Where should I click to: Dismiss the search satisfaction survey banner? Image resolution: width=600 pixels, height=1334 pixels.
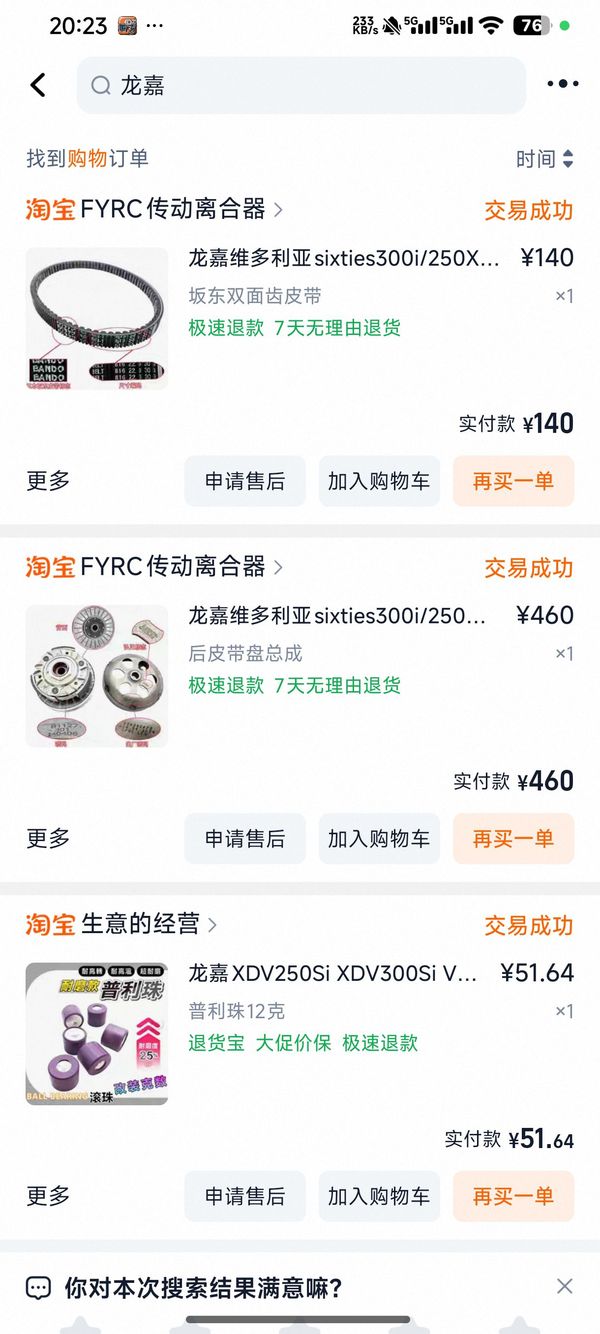[565, 1286]
